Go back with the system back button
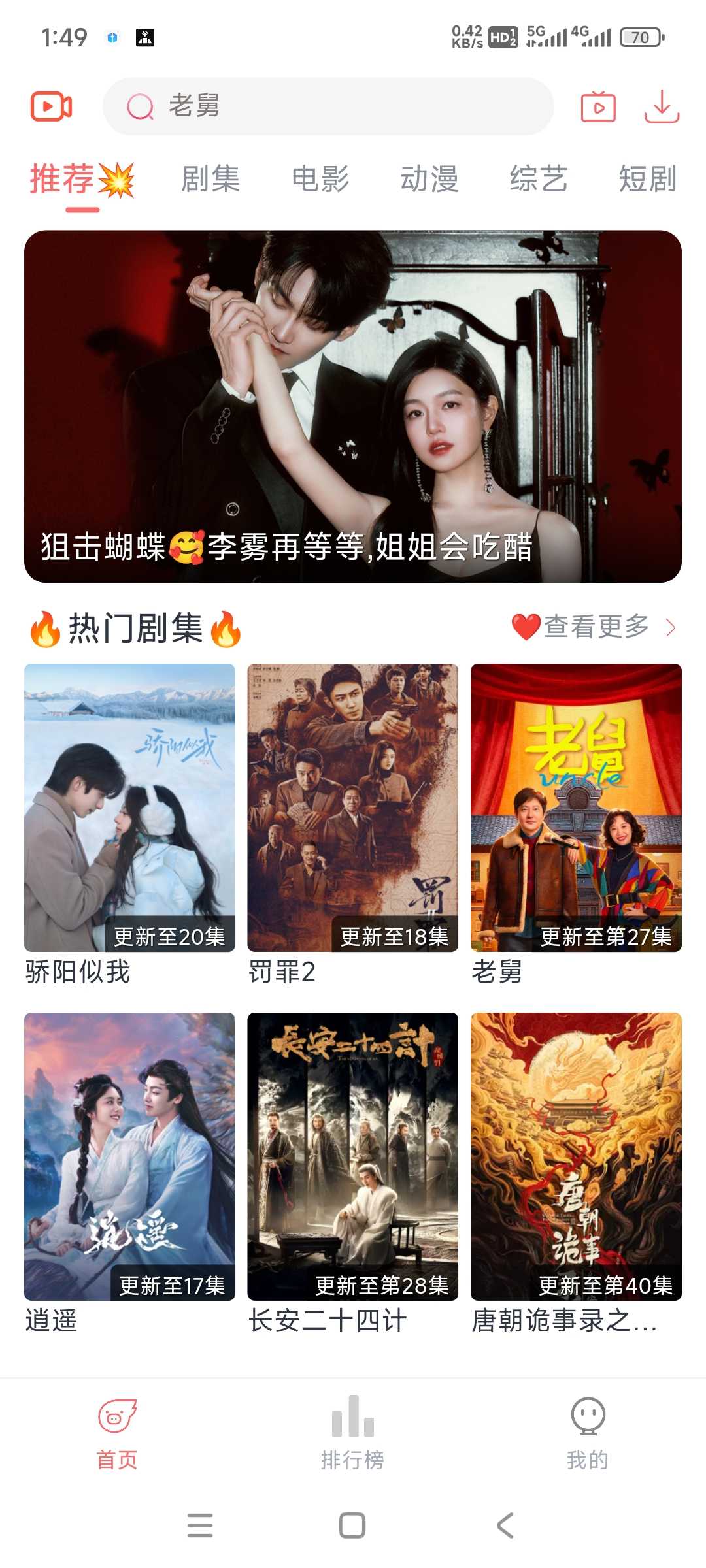 505,1526
